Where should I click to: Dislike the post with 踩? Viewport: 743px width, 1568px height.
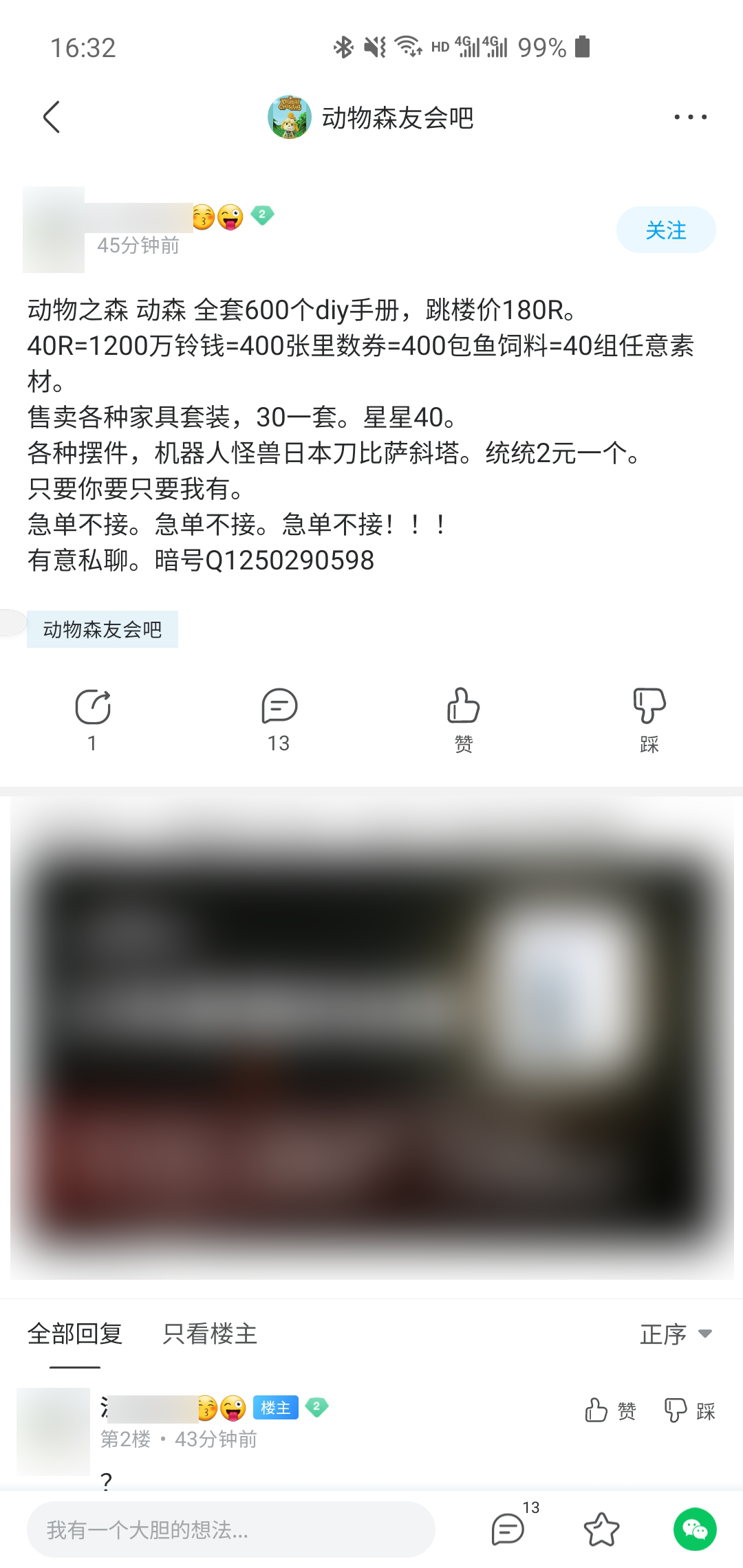649,720
